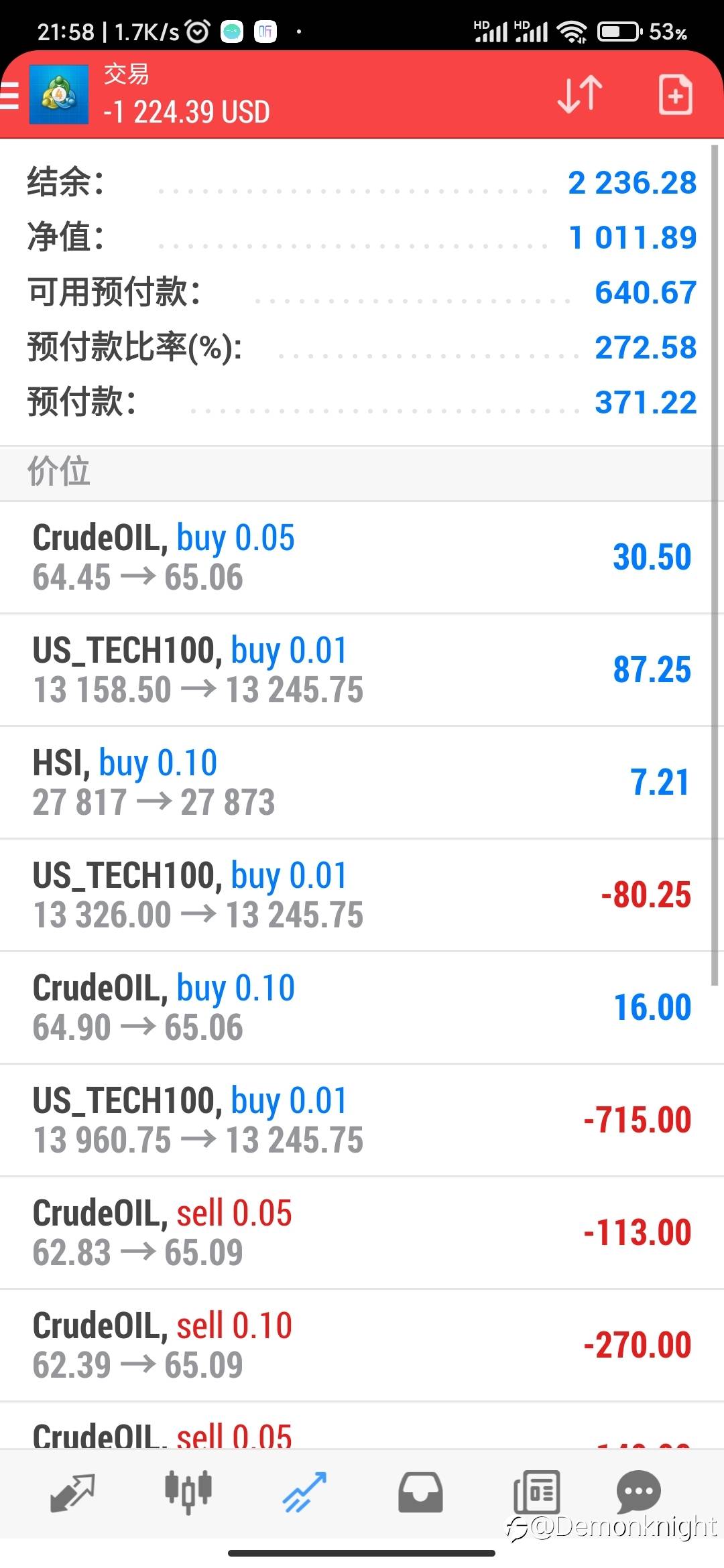724x1568 pixels.
Task: Switch to the Chart candlestick tab
Action: pyautogui.click(x=188, y=1493)
